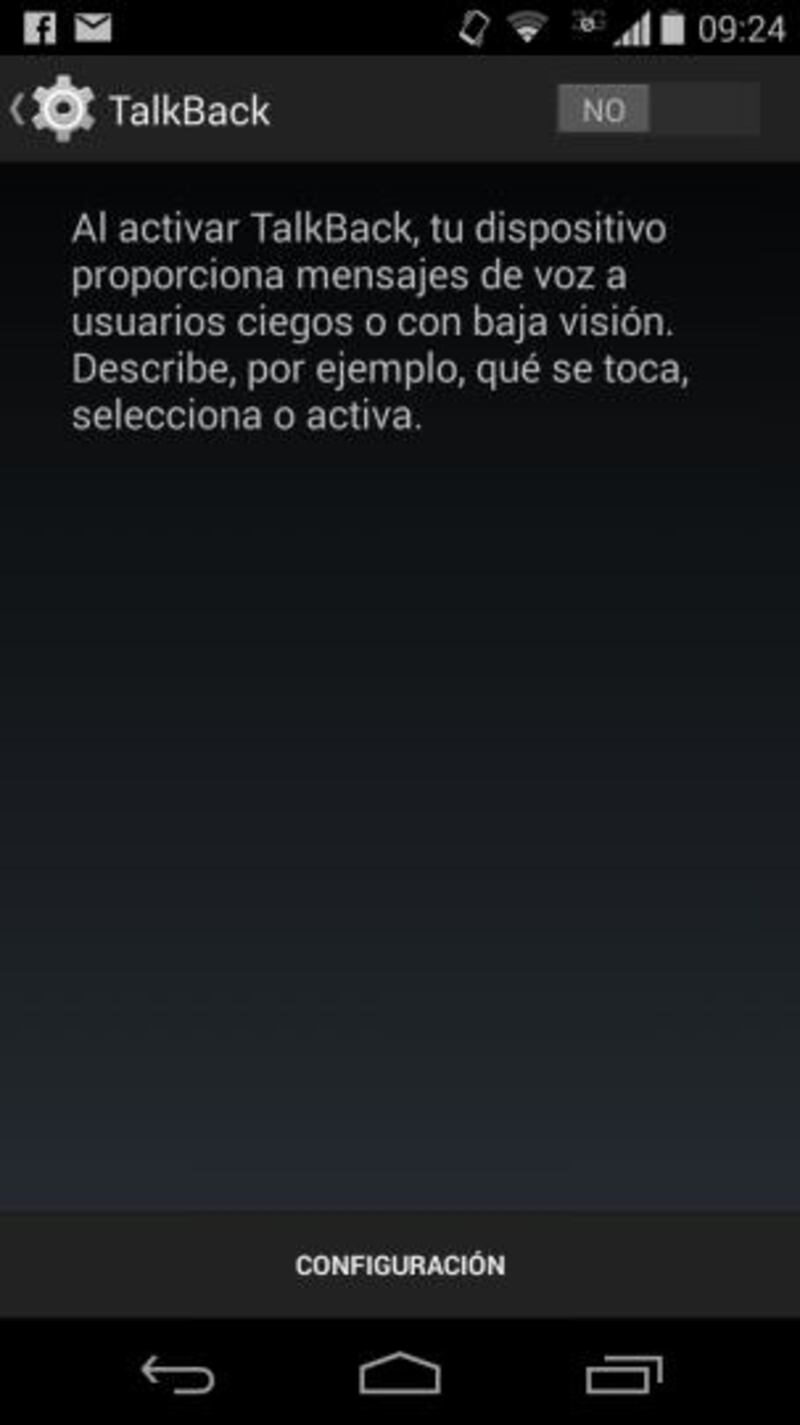This screenshot has width=800, height=1425.
Task: Turn on the TalkBack switch
Action: 658,109
